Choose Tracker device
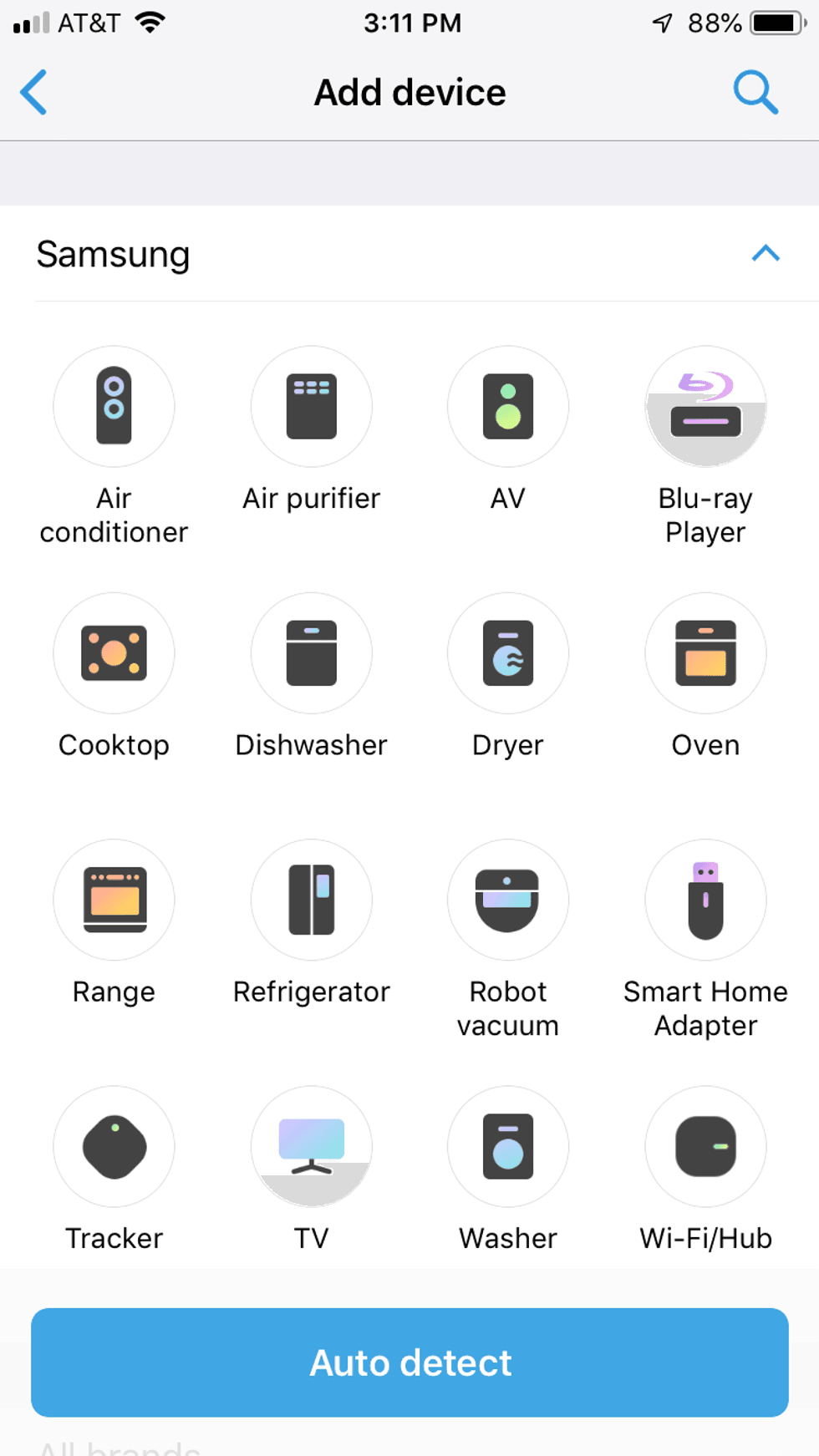 point(114,1146)
